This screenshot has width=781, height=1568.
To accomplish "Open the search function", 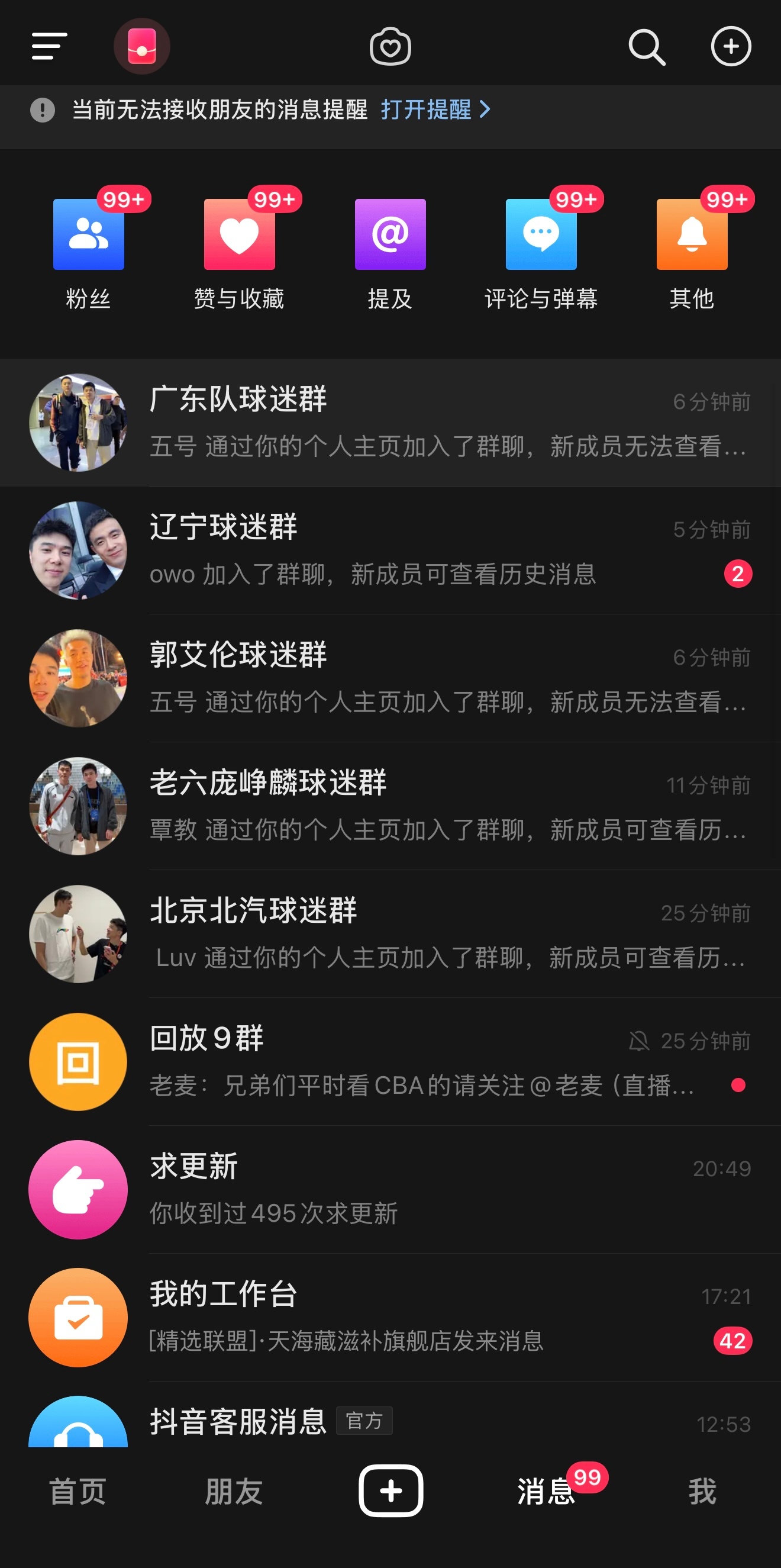I will coord(646,46).
